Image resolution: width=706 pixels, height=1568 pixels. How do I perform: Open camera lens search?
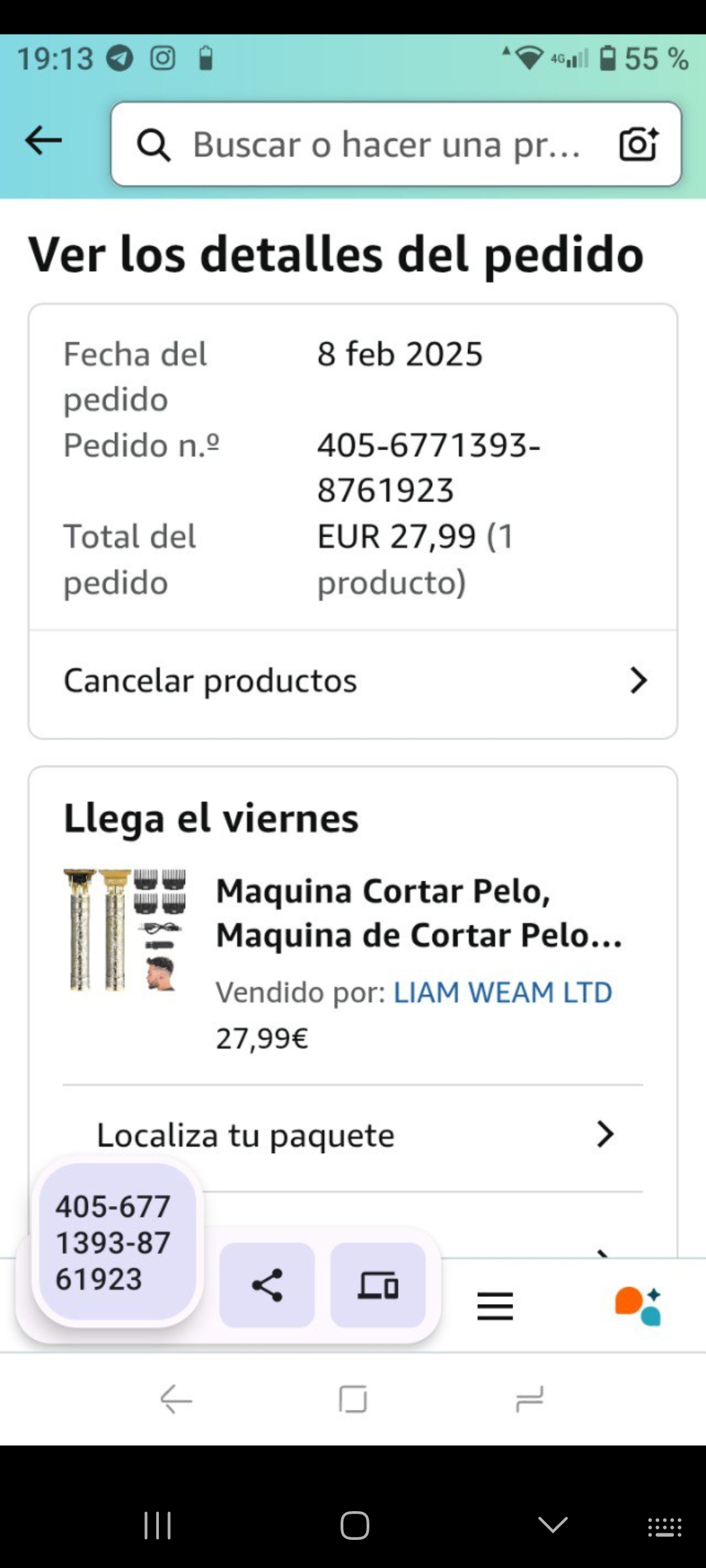point(637,144)
